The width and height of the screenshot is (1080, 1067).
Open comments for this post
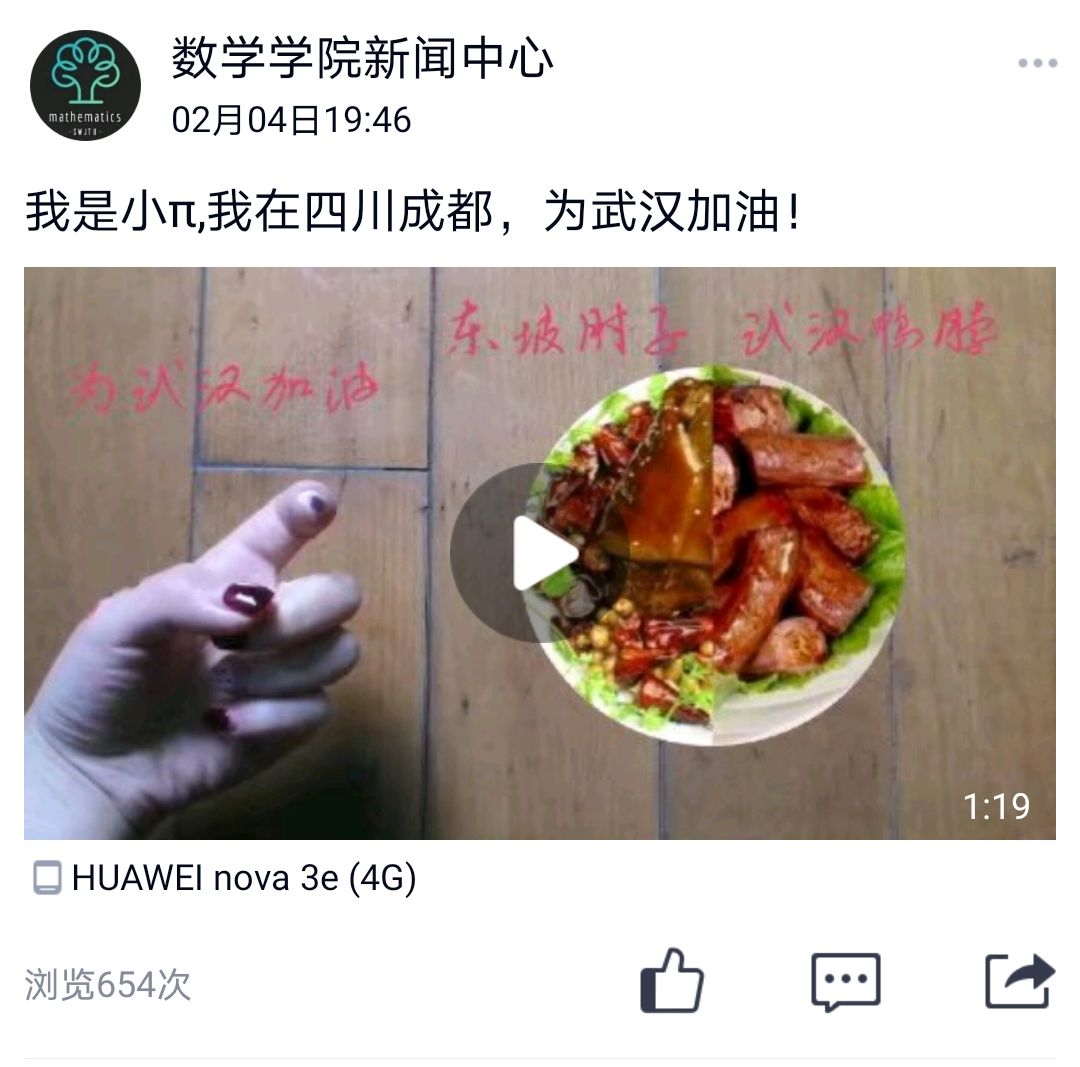pyautogui.click(x=845, y=981)
